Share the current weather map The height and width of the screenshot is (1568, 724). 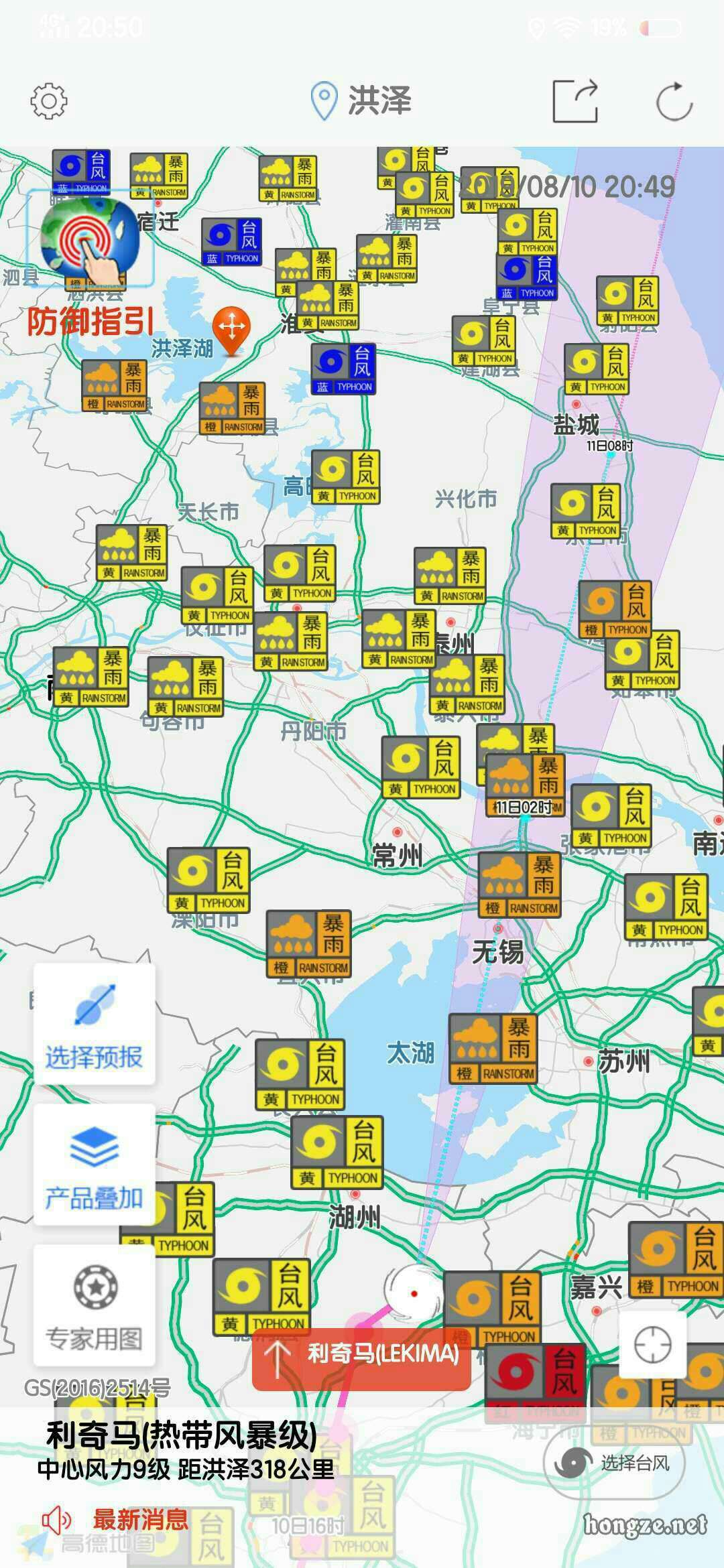click(x=575, y=101)
